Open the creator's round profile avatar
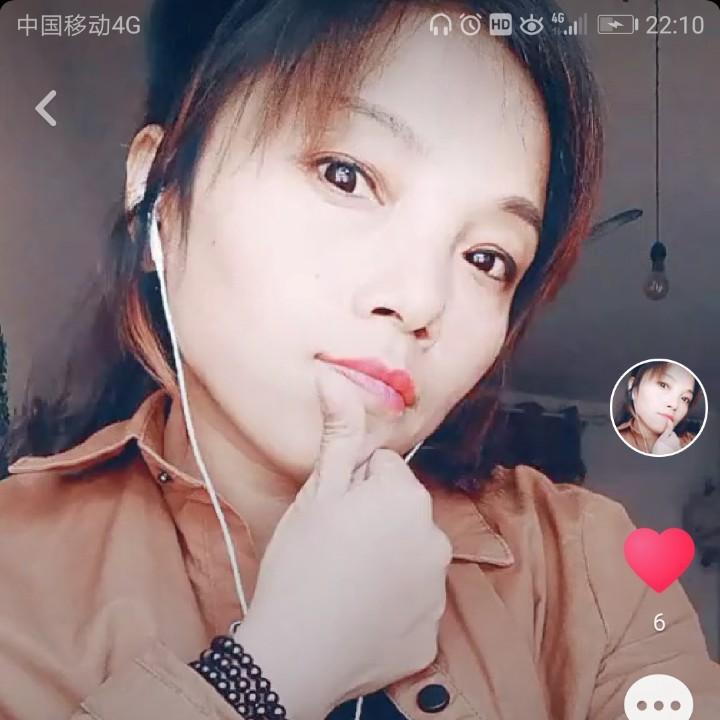 pyautogui.click(x=658, y=407)
